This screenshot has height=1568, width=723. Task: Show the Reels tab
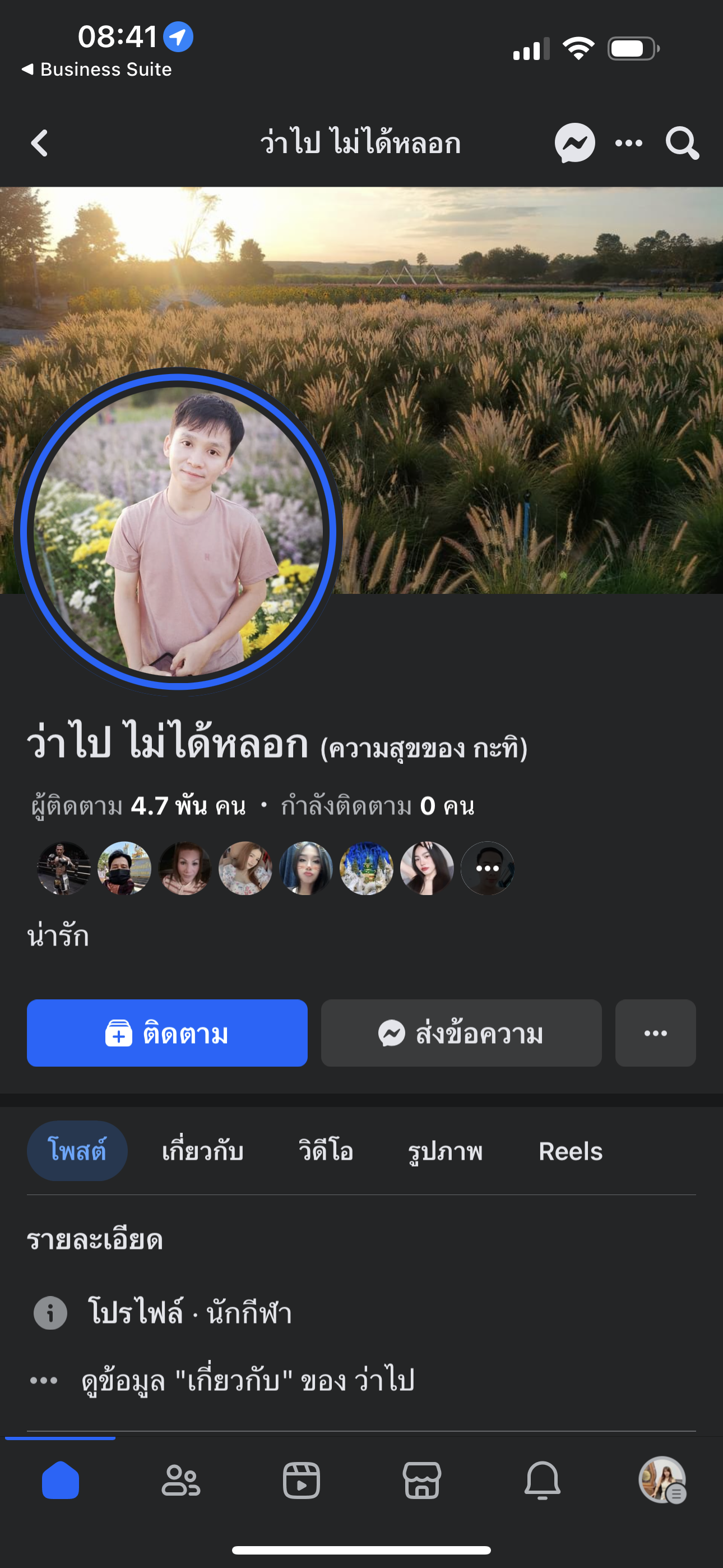pos(570,1151)
